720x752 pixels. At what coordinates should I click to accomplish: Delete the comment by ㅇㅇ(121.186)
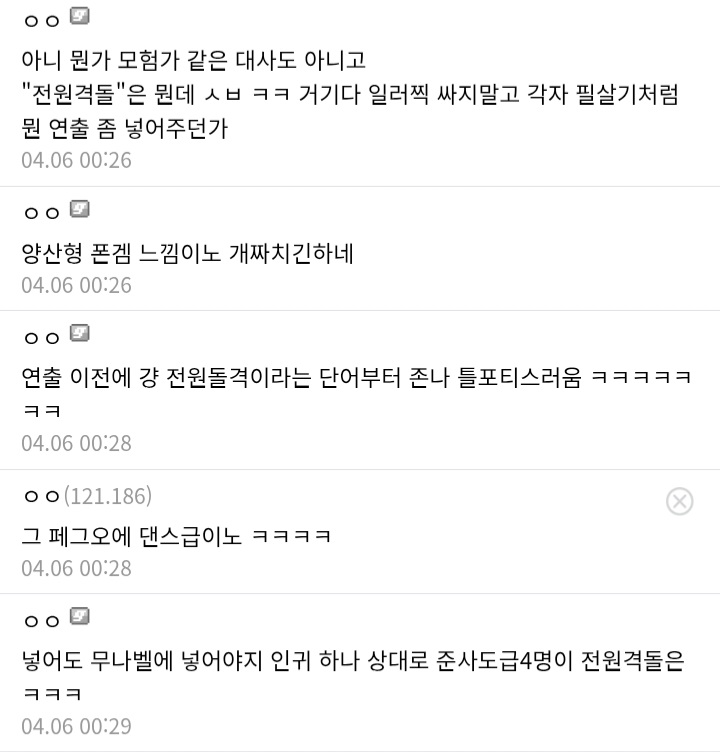pos(679,501)
